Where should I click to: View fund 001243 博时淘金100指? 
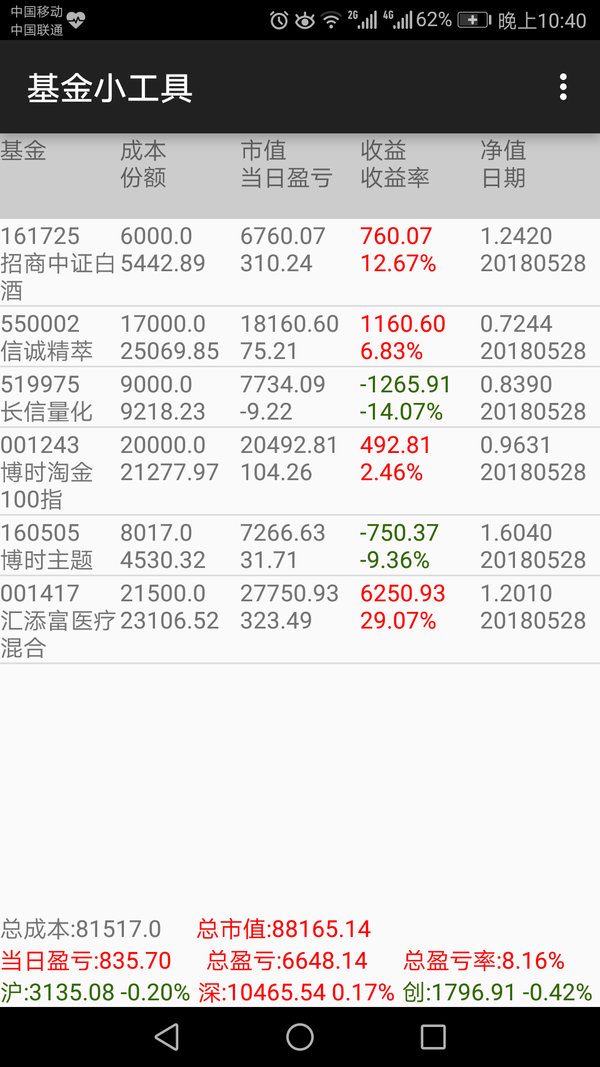[x=300, y=472]
